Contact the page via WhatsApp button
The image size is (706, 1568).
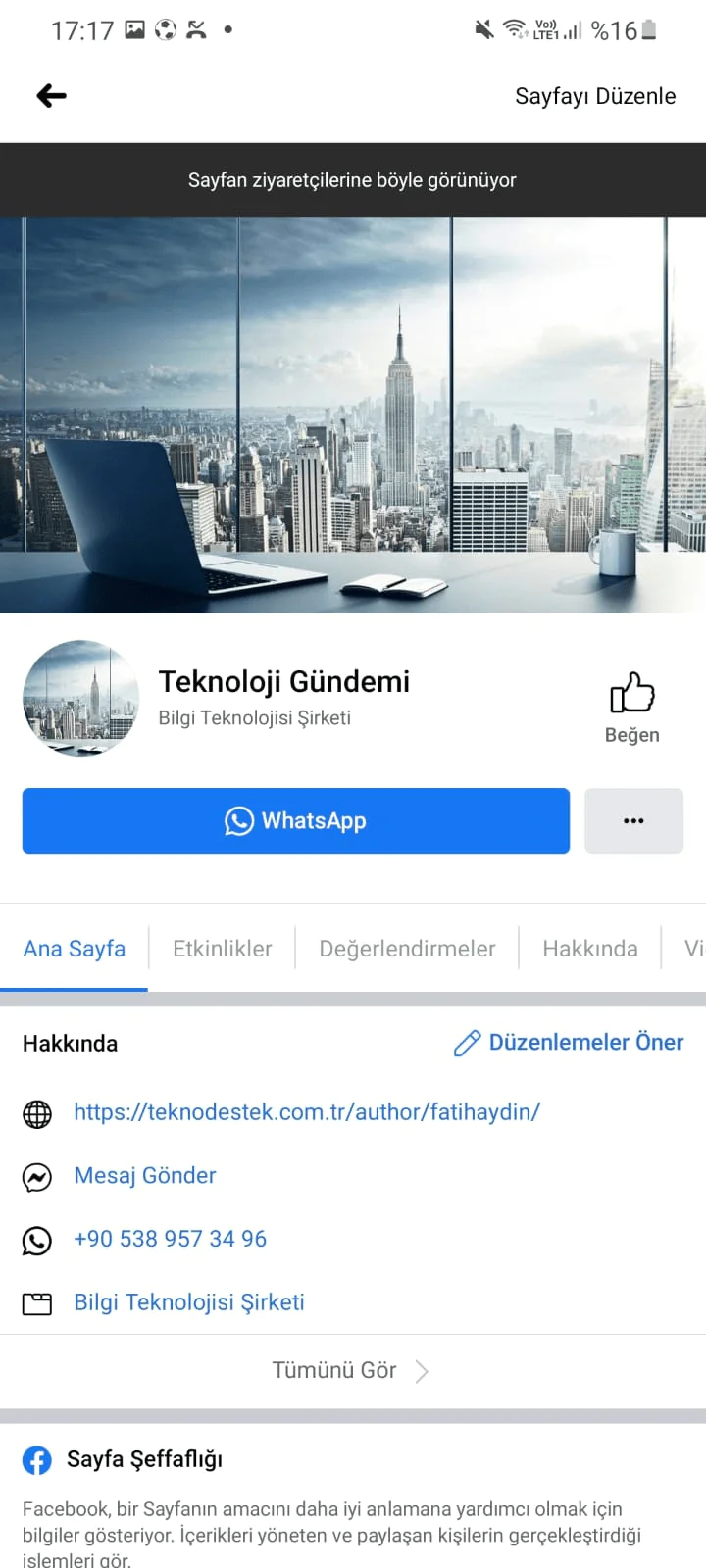295,821
